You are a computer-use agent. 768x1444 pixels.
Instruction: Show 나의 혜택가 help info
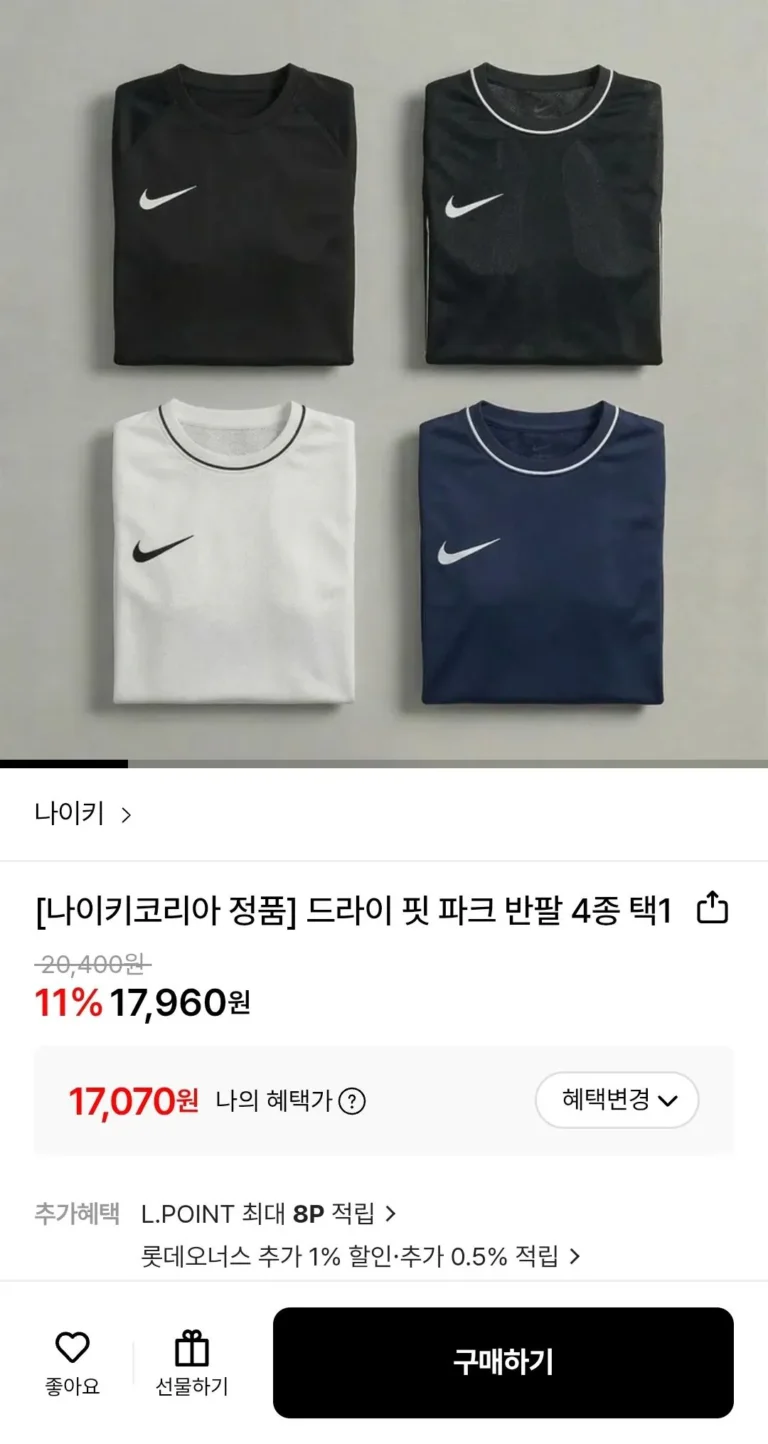pos(352,1102)
